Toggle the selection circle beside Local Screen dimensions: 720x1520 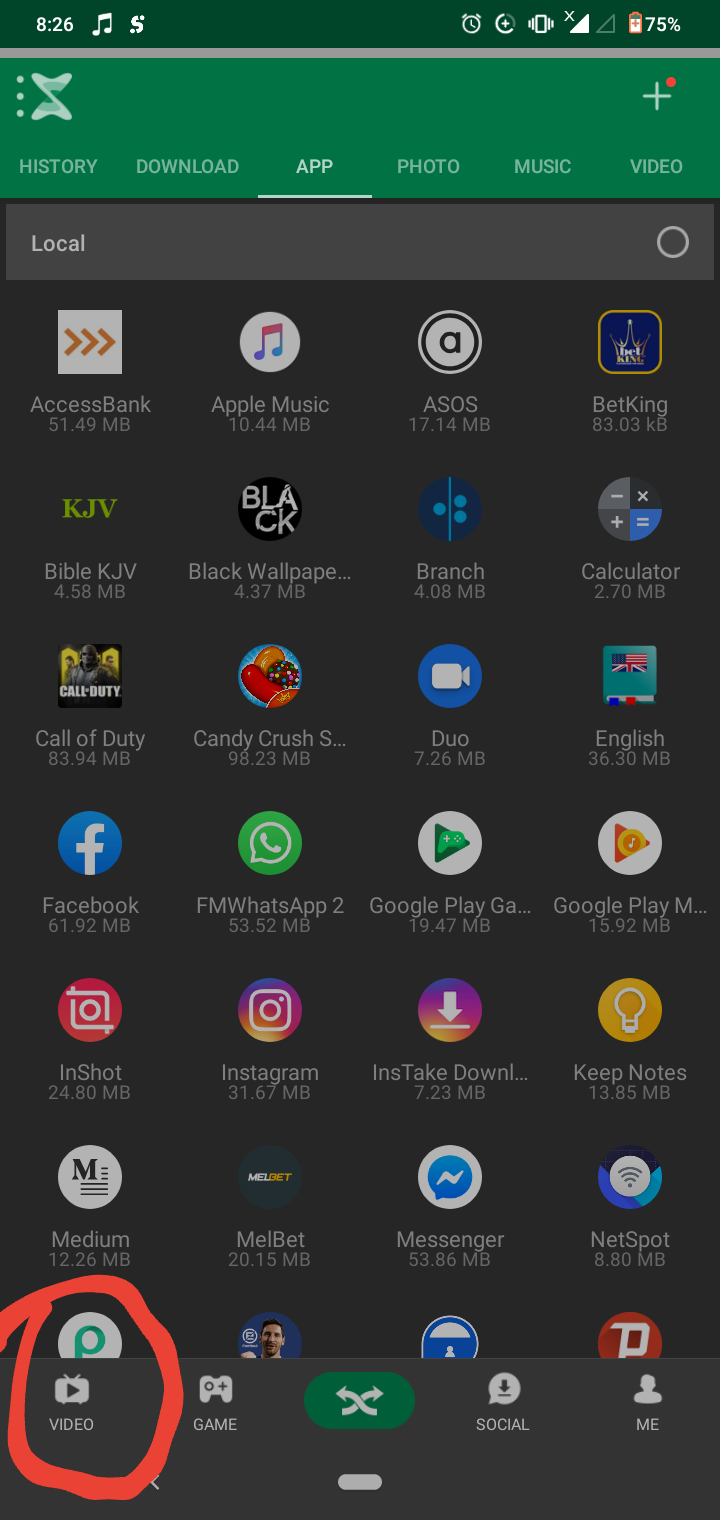click(673, 242)
